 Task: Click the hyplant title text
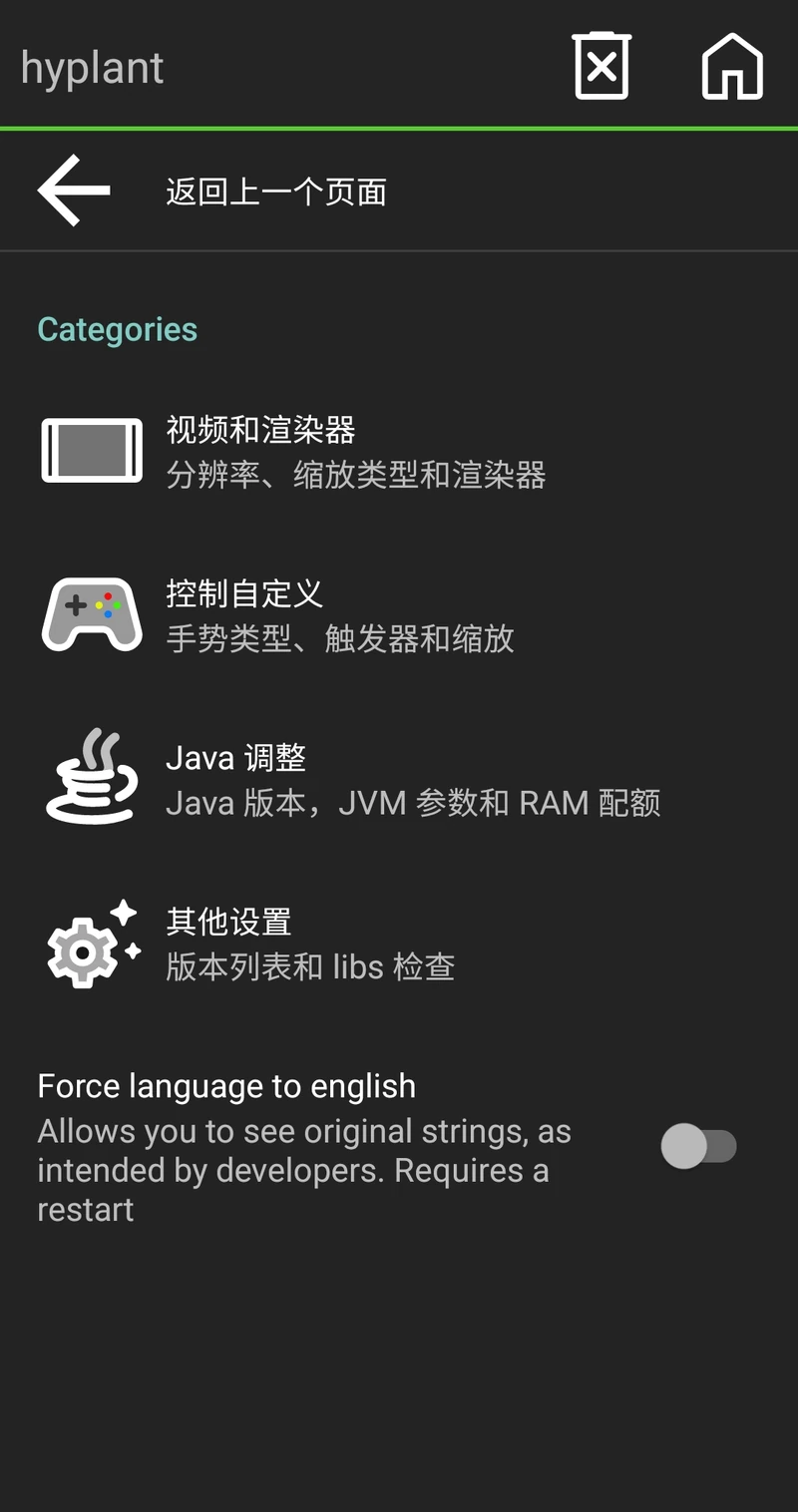(92, 66)
